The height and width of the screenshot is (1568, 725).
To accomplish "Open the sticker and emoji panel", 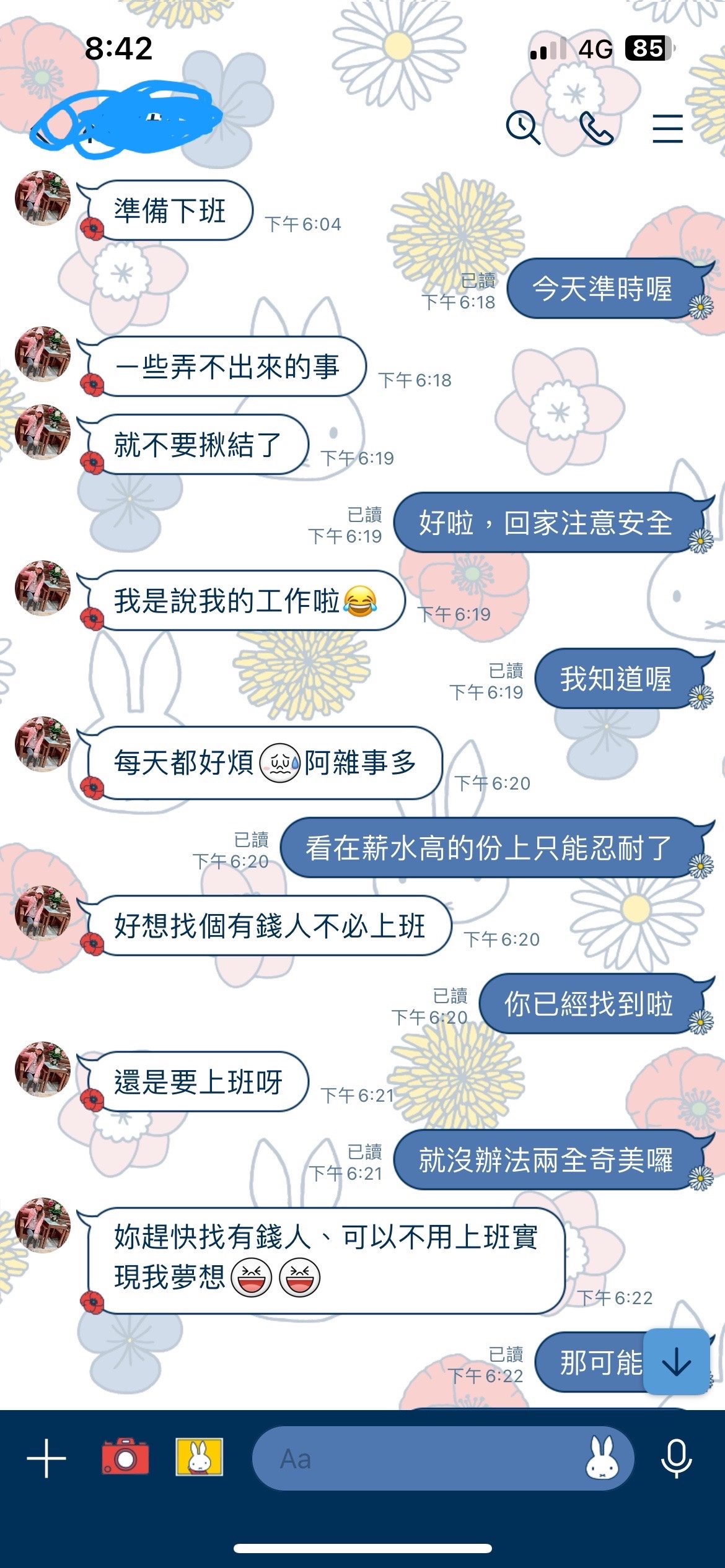I will pyautogui.click(x=602, y=1458).
